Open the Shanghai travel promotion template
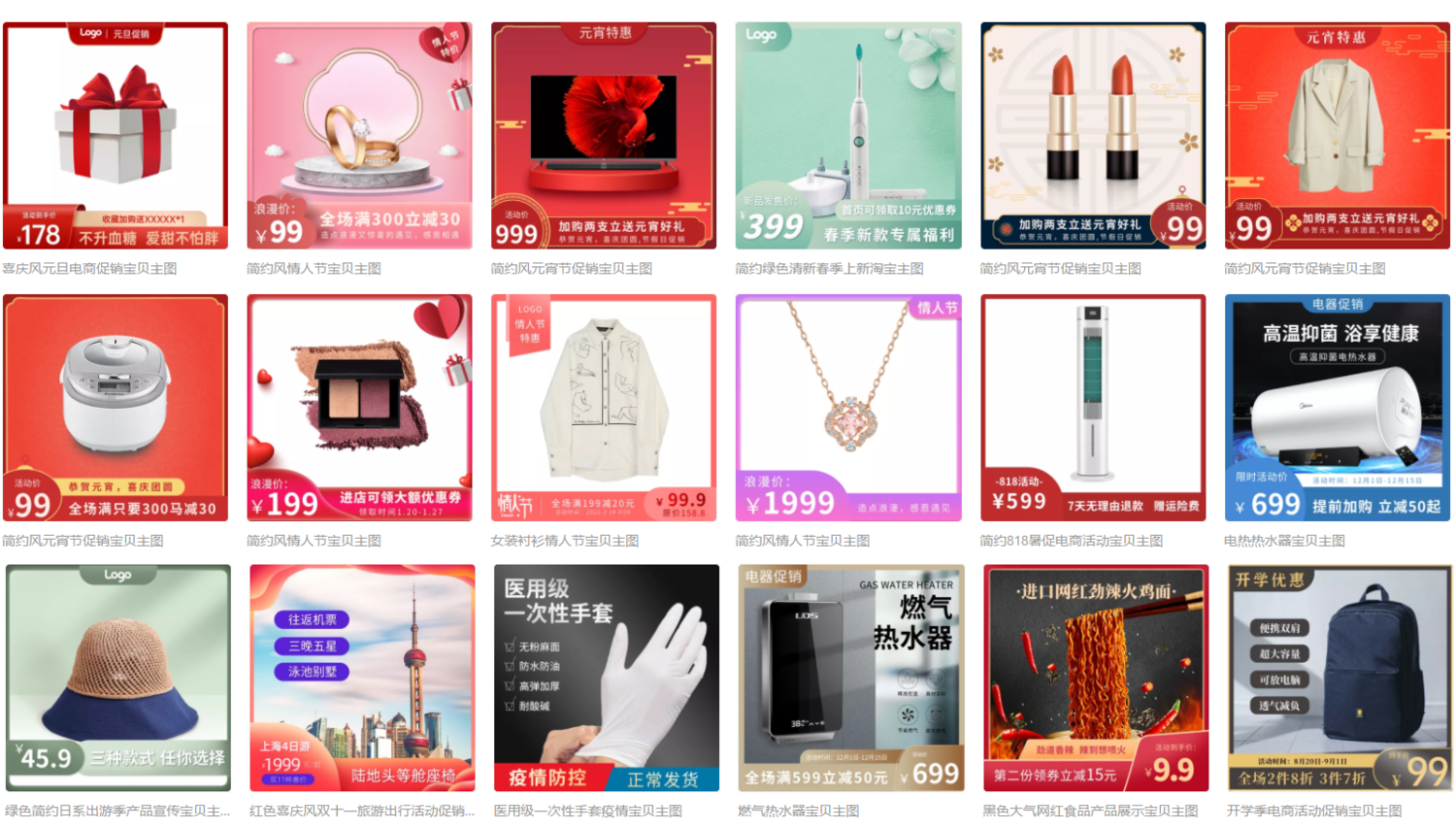The width and height of the screenshot is (1456, 828). (362, 679)
